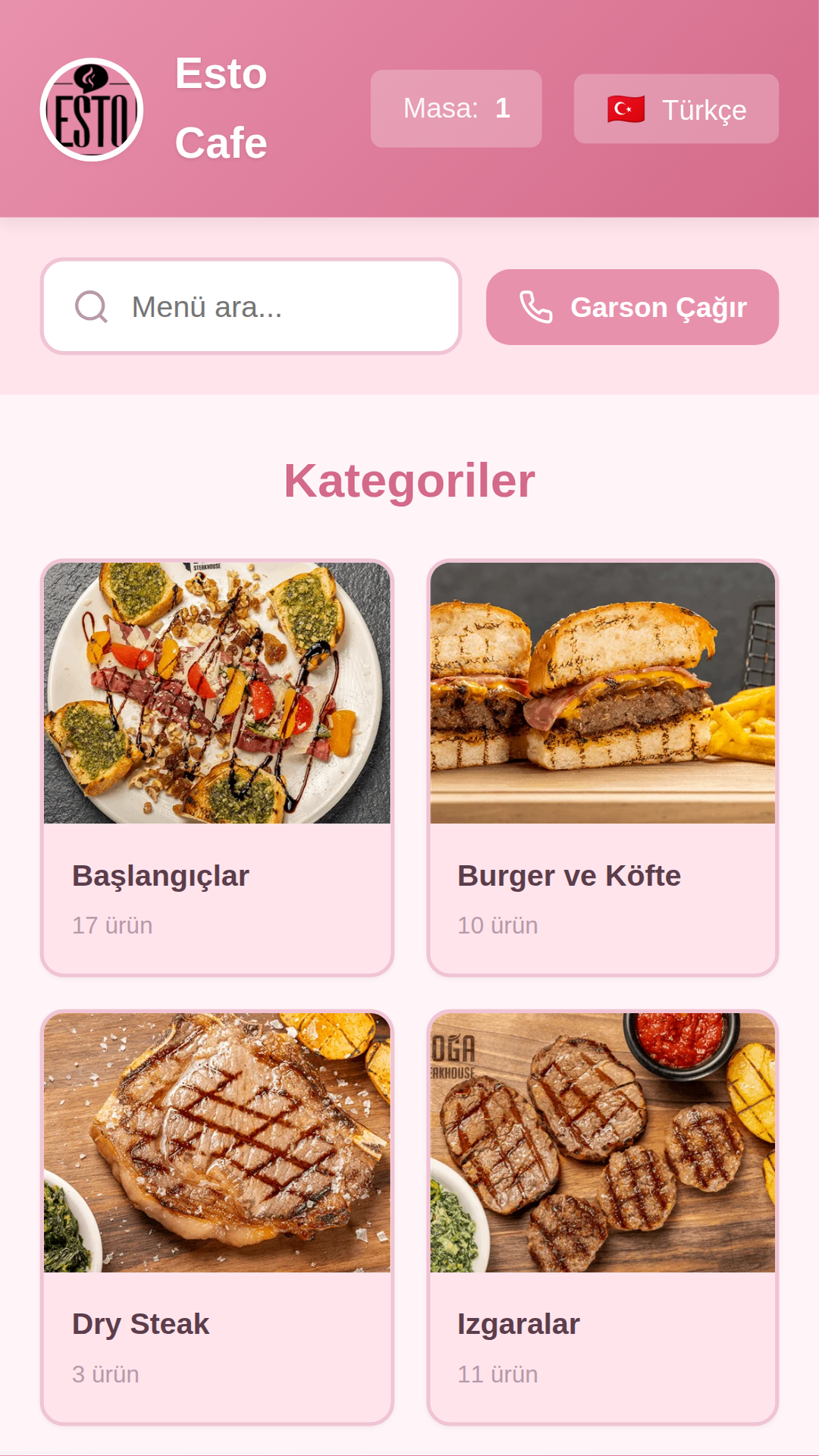The width and height of the screenshot is (819, 1456).
Task: View the Burger ve Köfte category
Action: pos(602,767)
